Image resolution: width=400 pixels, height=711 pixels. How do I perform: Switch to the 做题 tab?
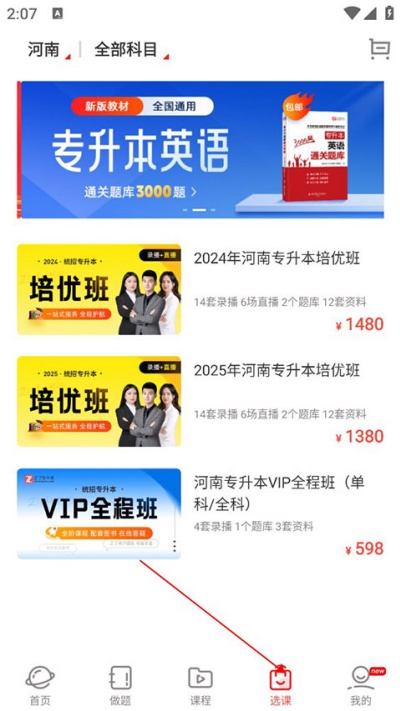click(120, 685)
